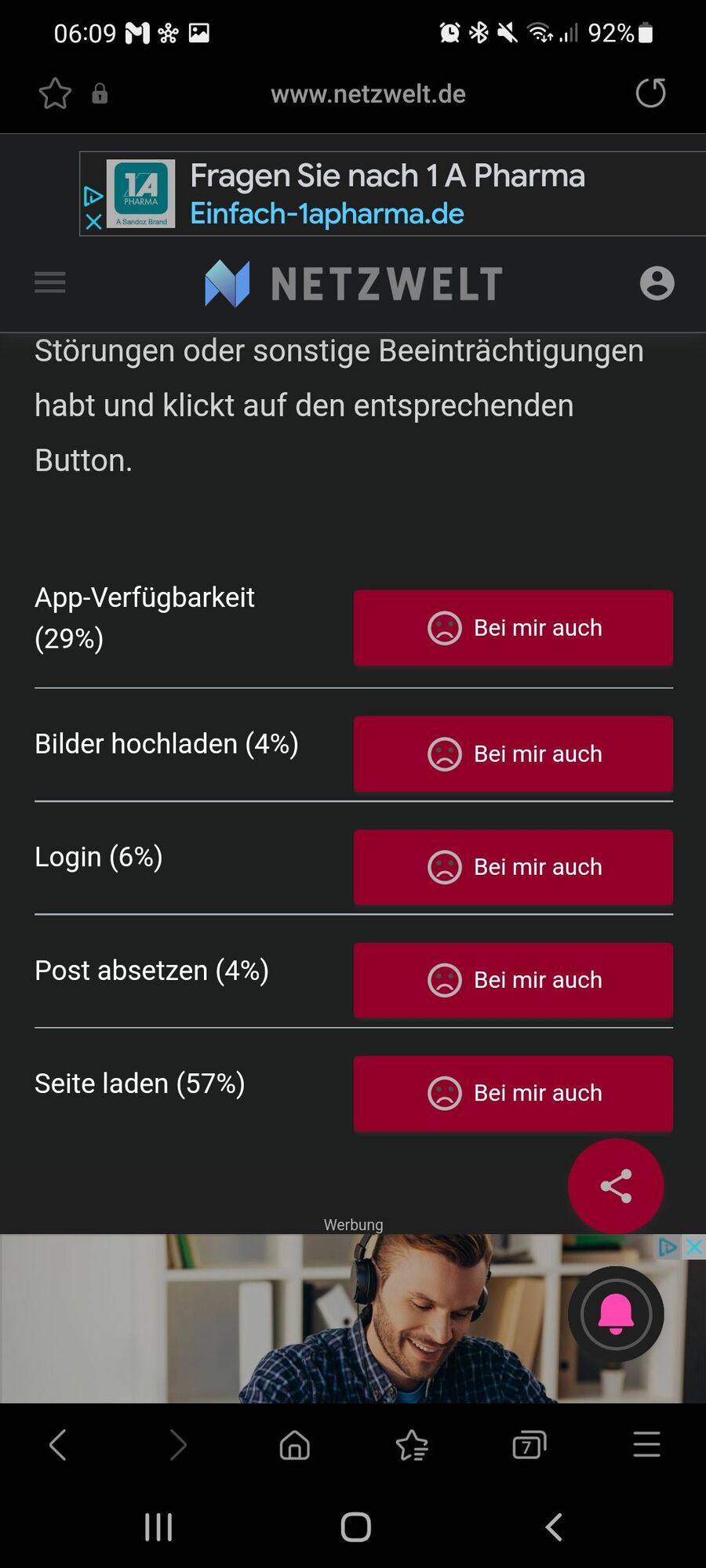Go back to the previous browser page
Viewport: 706px width, 1568px height.
click(58, 1445)
